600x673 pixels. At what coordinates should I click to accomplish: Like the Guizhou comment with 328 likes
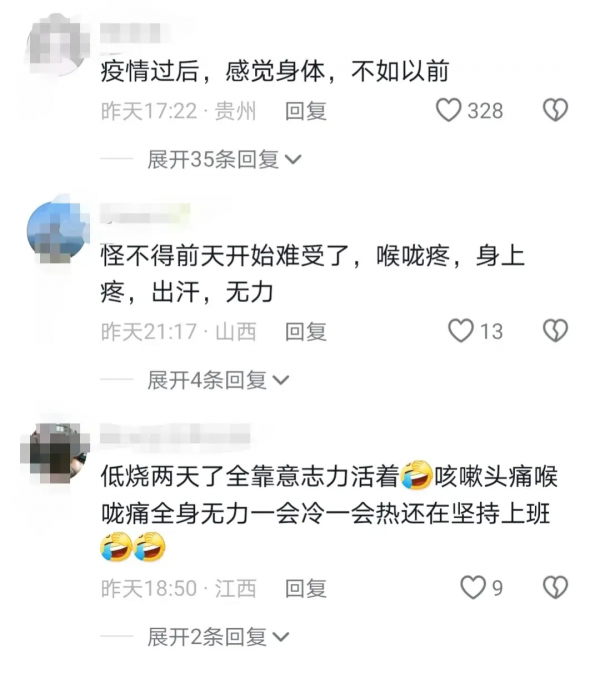click(x=449, y=110)
